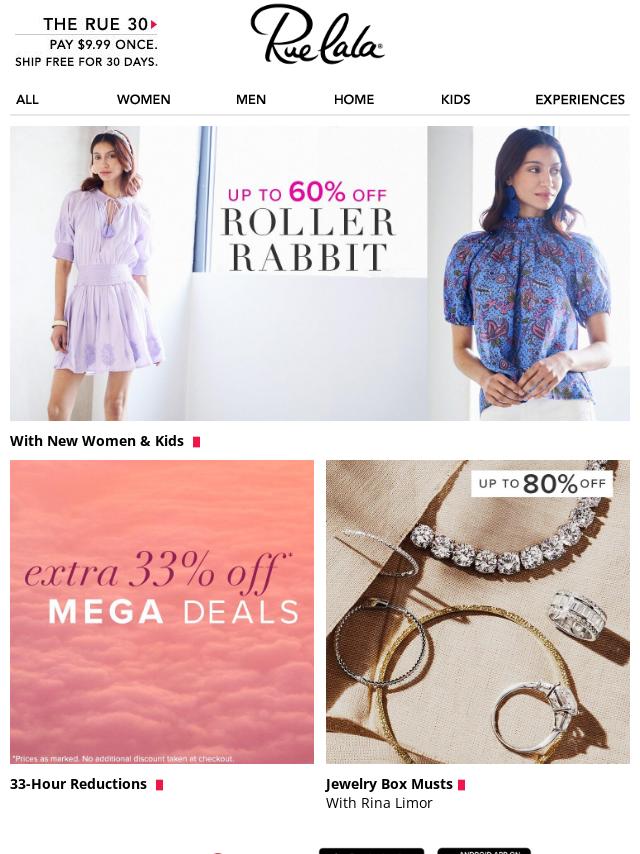The width and height of the screenshot is (640, 854).
Task: Tap the With New Women & Kids link
Action: [x=97, y=441]
